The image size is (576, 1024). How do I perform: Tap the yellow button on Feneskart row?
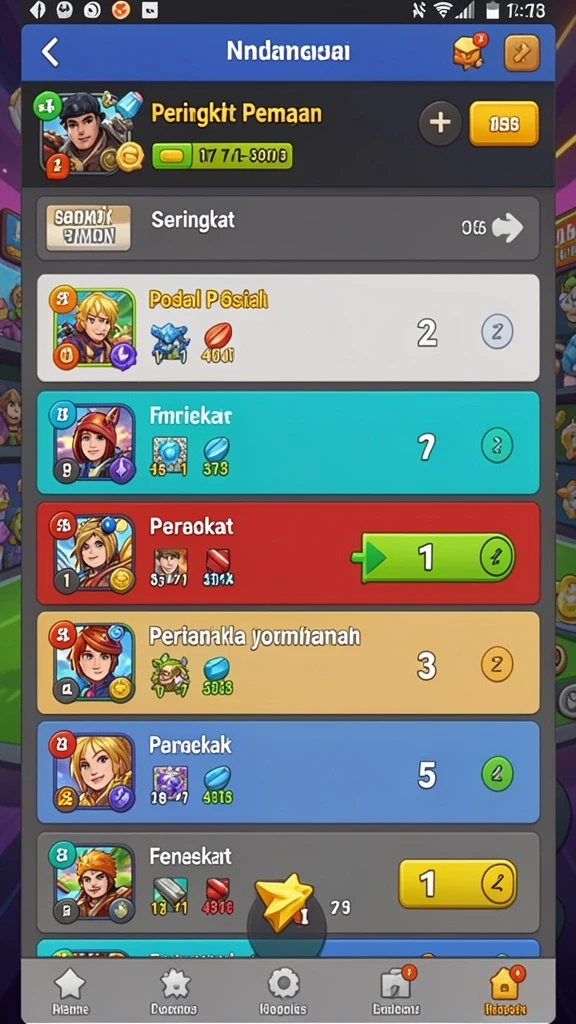[458, 884]
